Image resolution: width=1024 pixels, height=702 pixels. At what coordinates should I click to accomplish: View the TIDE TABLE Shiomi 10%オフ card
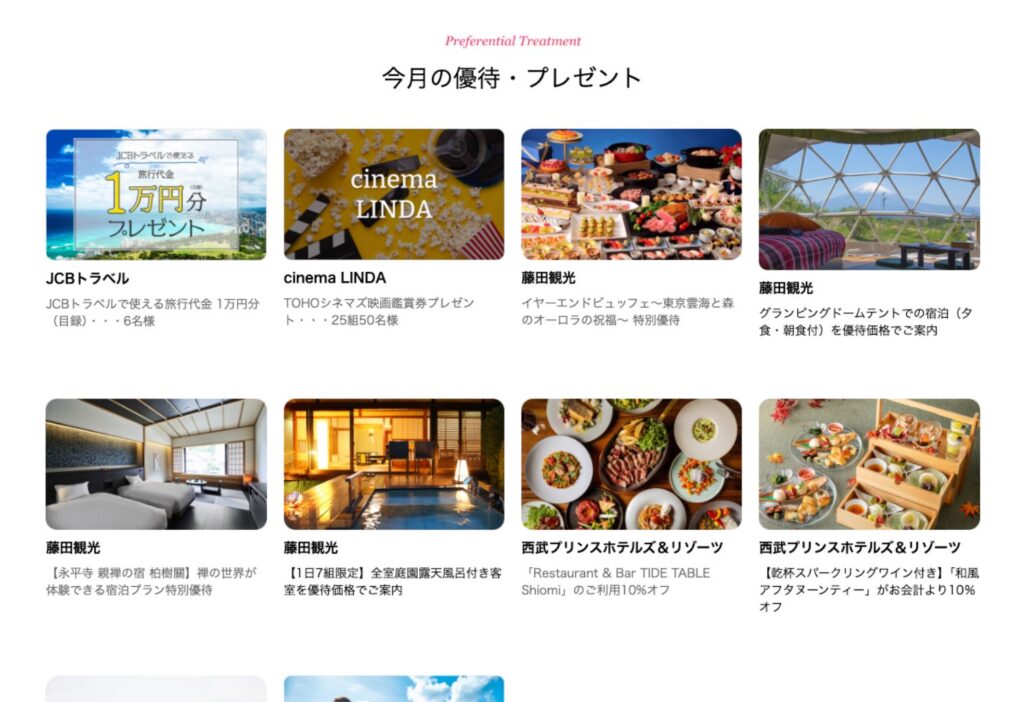pyautogui.click(x=631, y=464)
